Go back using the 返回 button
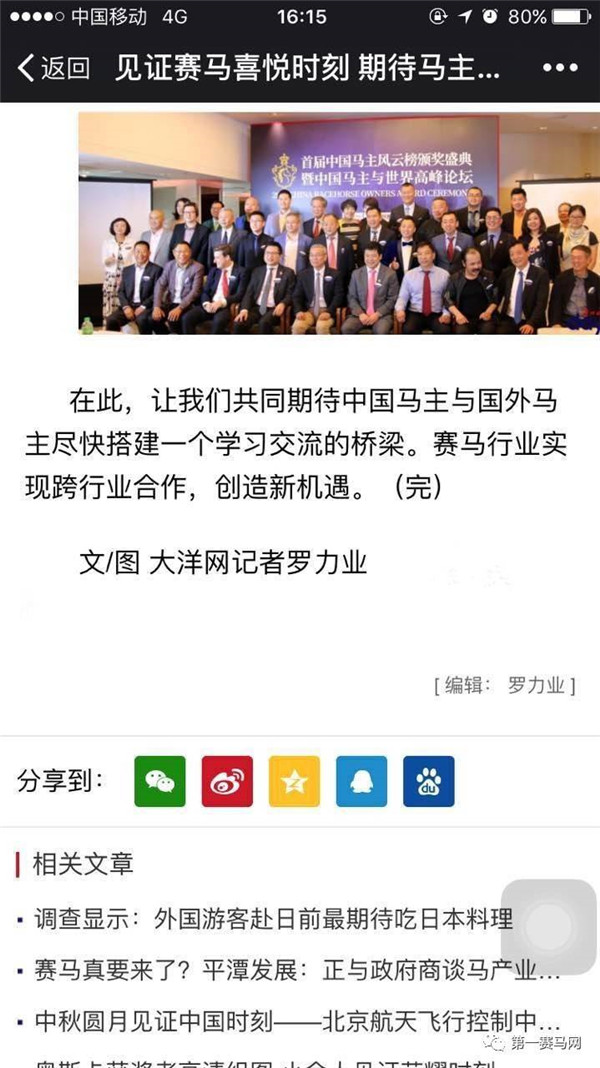Image resolution: width=600 pixels, height=1068 pixels. point(54,68)
